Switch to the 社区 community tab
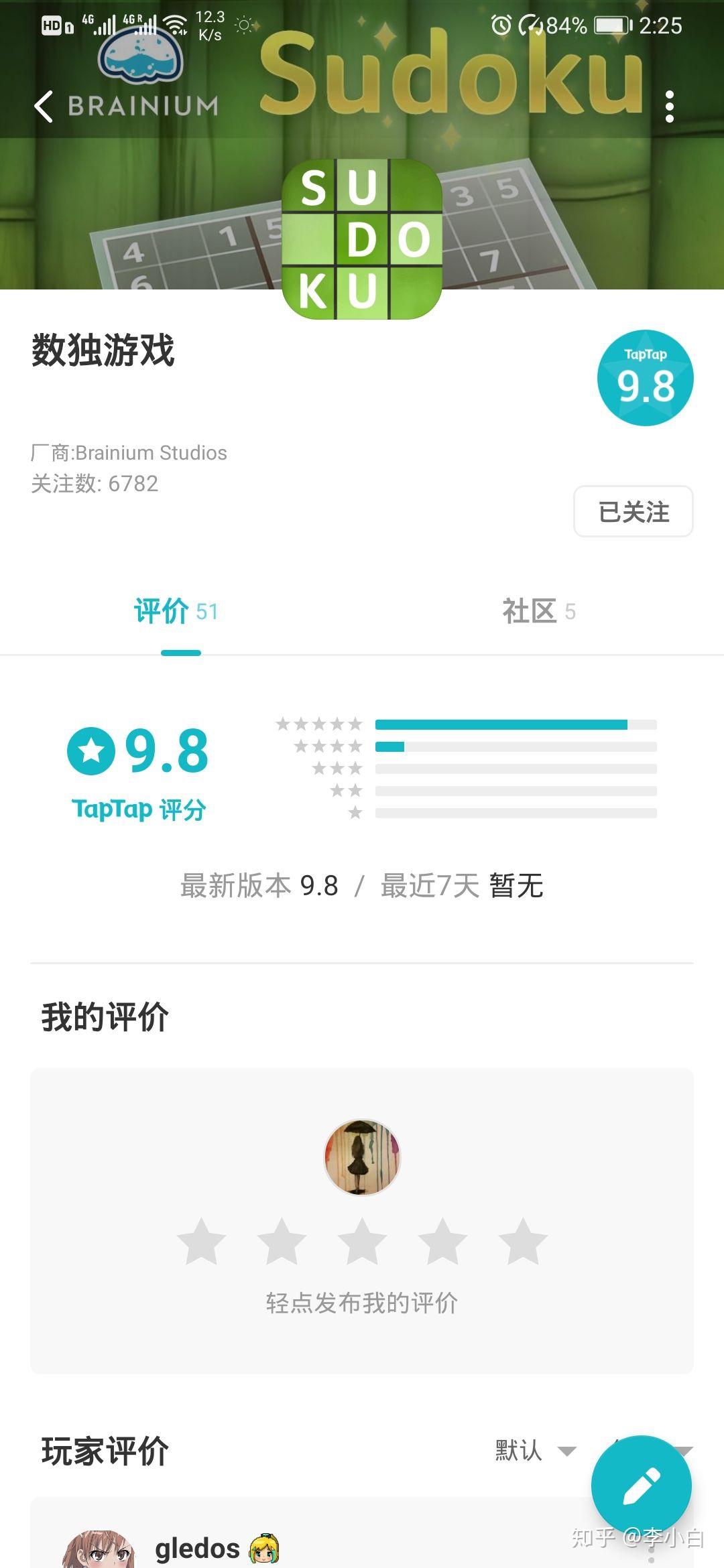This screenshot has height=1568, width=724. tap(538, 611)
